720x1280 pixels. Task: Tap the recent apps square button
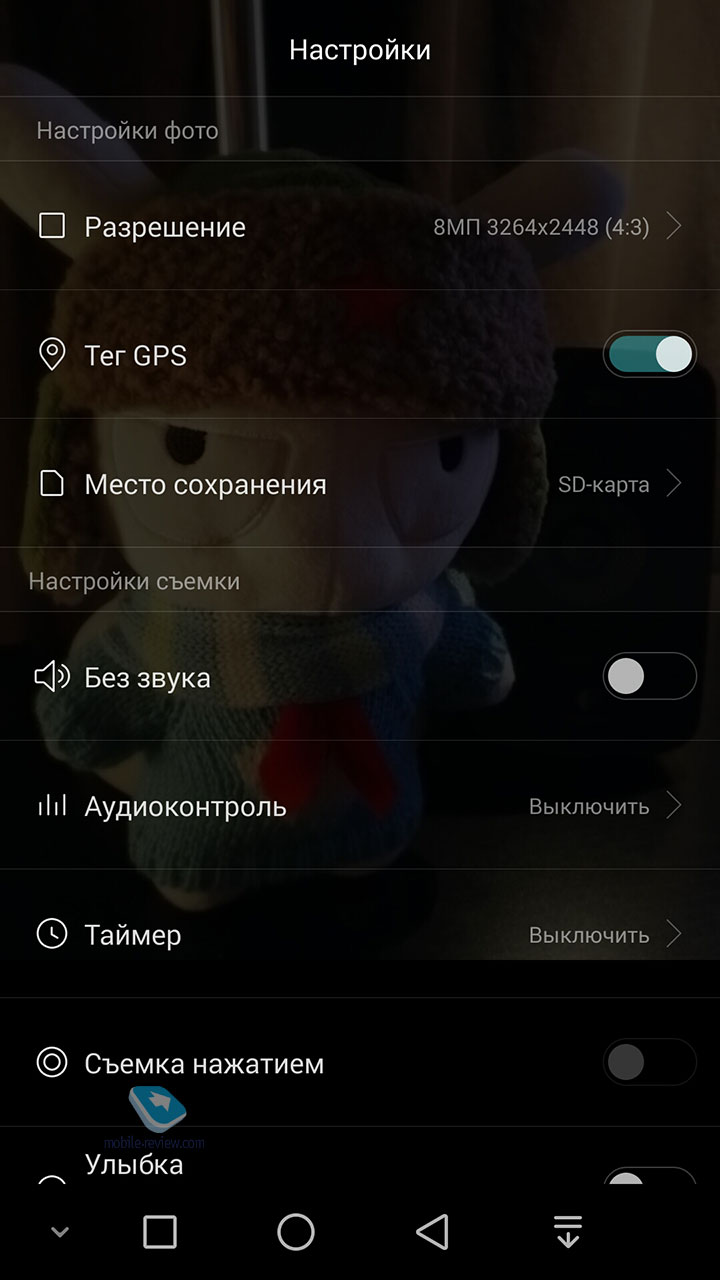[160, 1232]
